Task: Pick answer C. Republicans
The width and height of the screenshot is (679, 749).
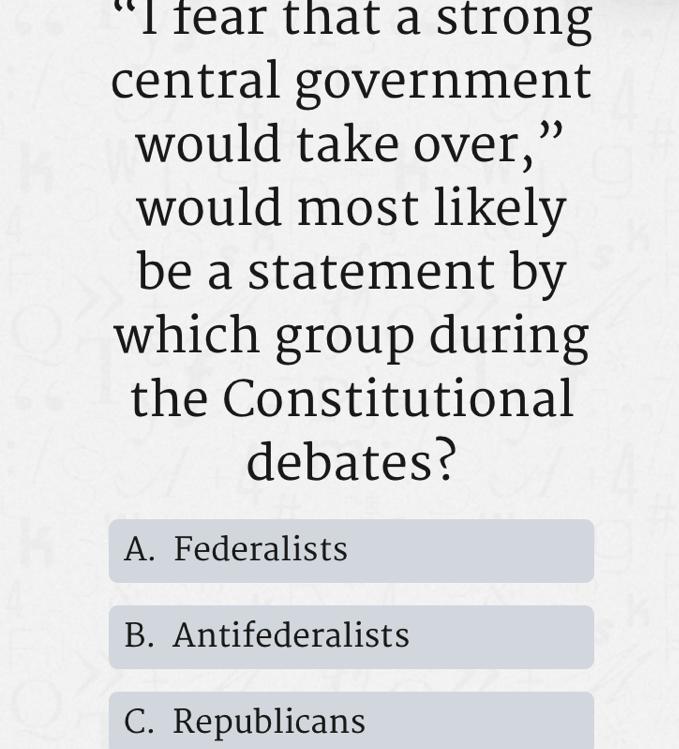Action: pyautogui.click(x=350, y=721)
